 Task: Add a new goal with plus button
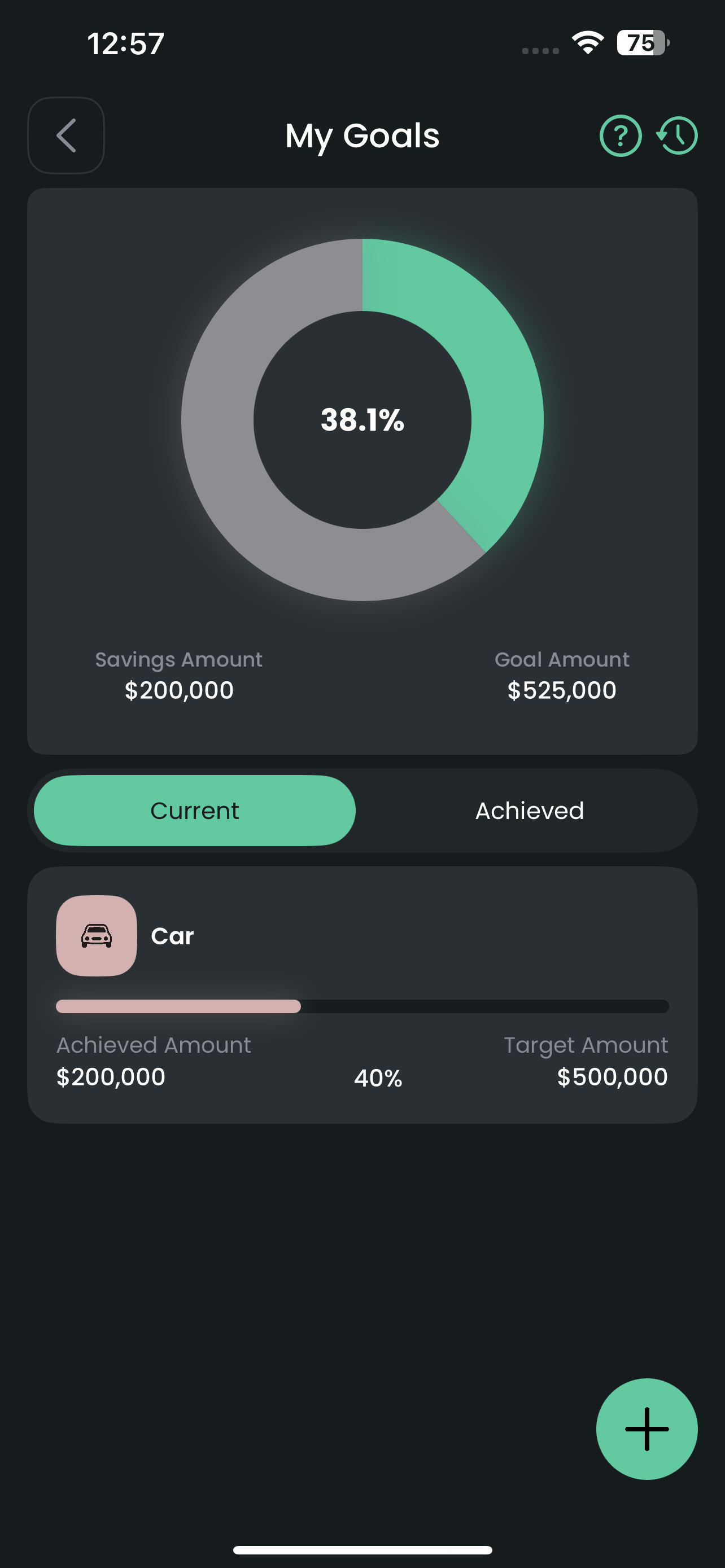(x=647, y=1429)
